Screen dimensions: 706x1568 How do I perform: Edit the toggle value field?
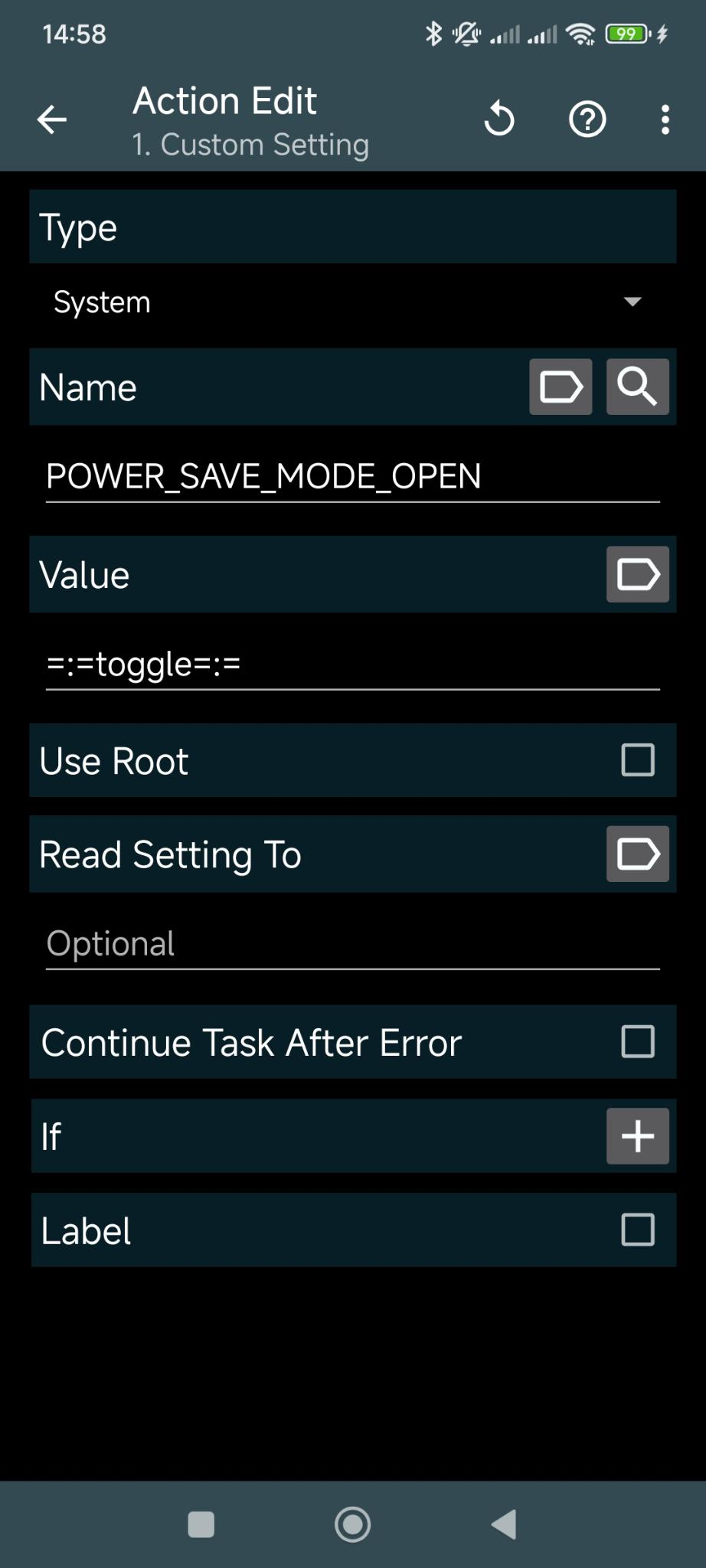352,664
